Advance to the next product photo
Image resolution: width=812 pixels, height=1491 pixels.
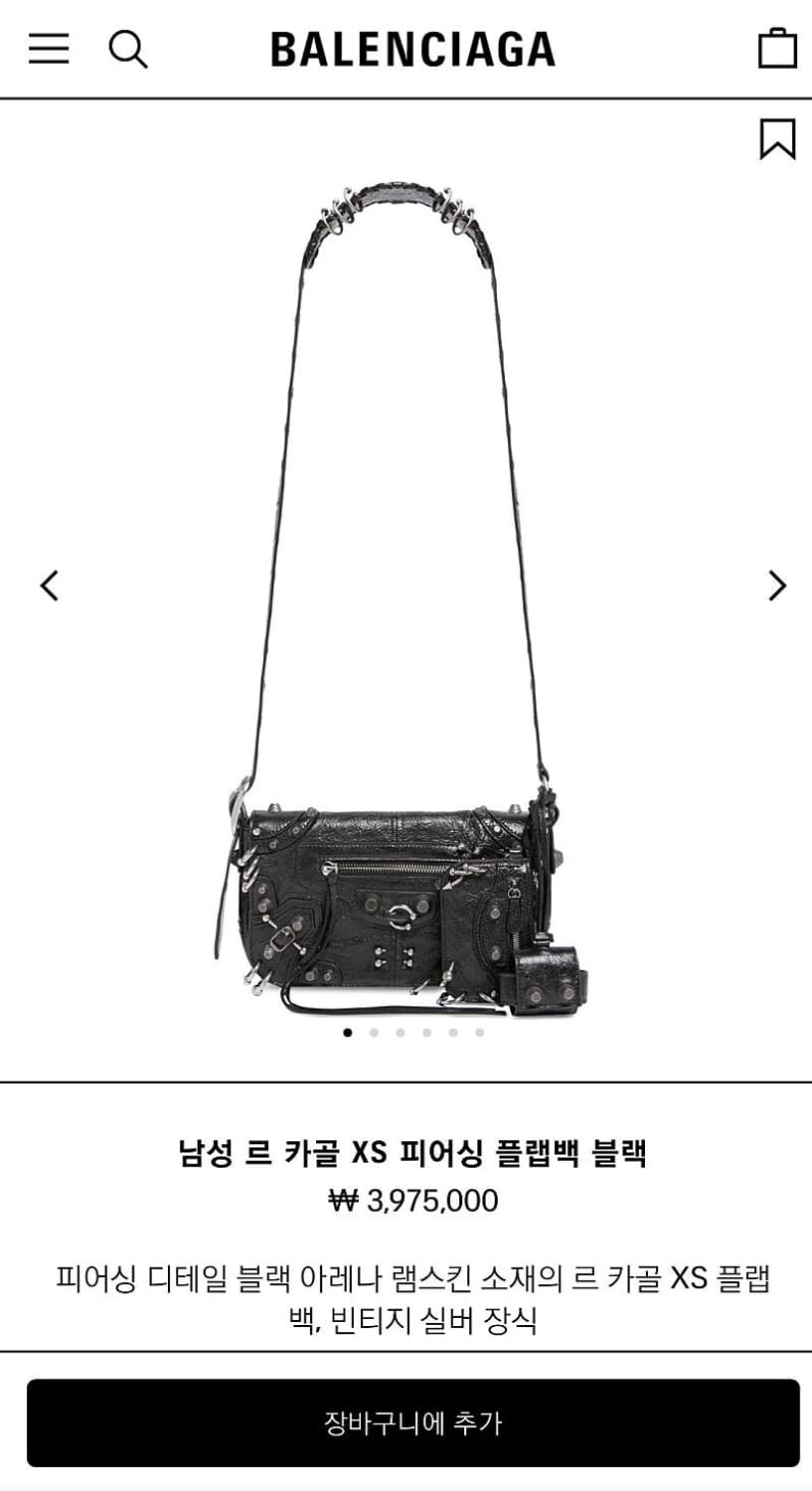tap(775, 586)
